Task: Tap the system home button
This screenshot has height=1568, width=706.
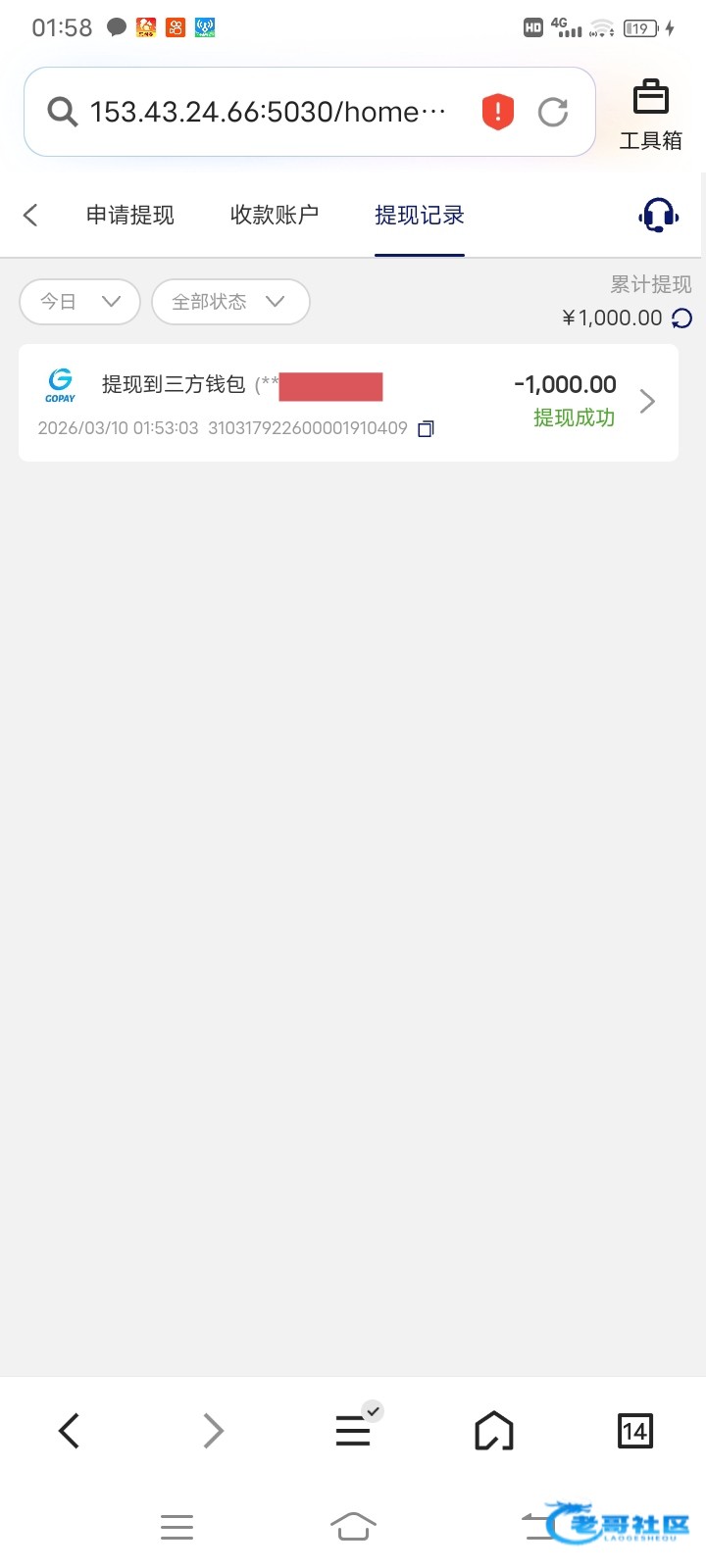Action: click(353, 1526)
